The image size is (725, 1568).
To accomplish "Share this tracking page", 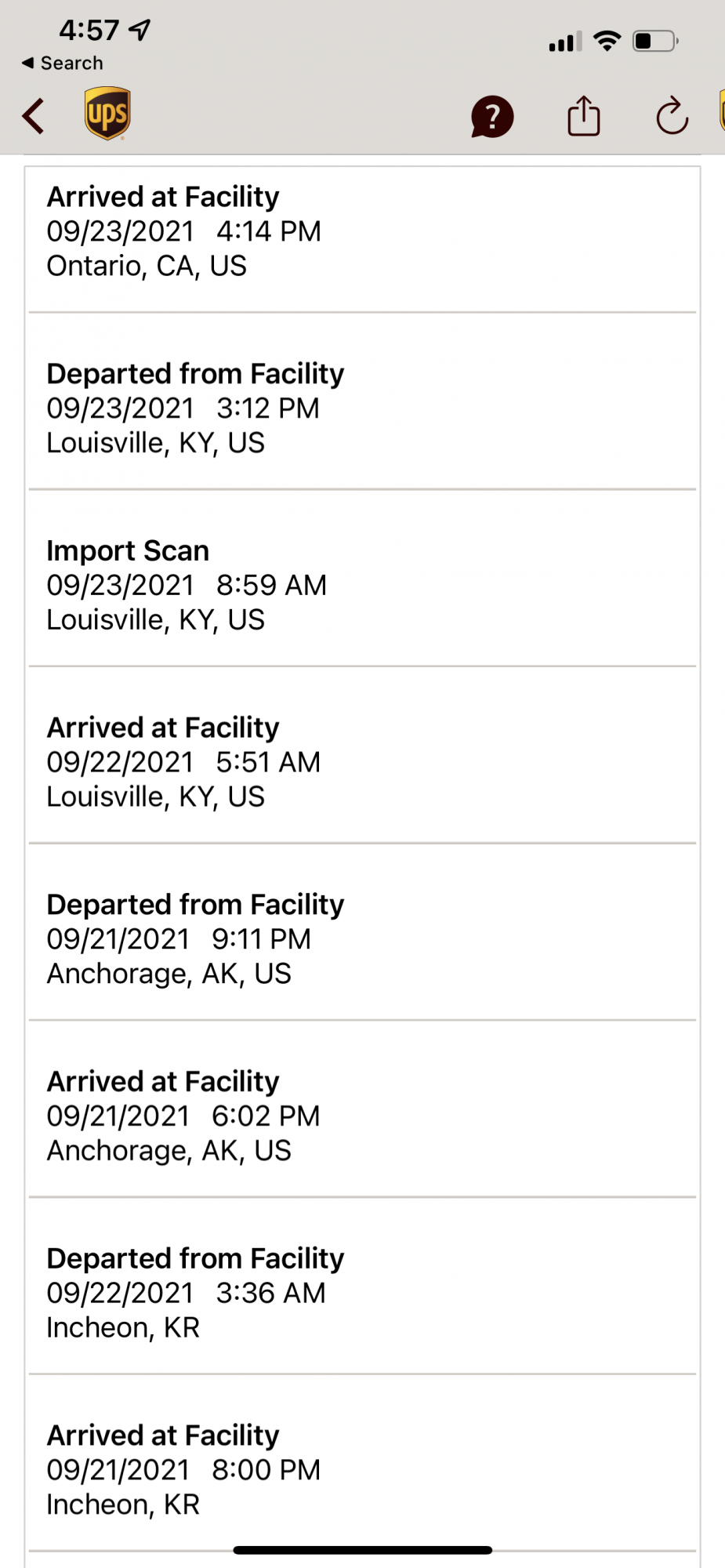I will 583,117.
